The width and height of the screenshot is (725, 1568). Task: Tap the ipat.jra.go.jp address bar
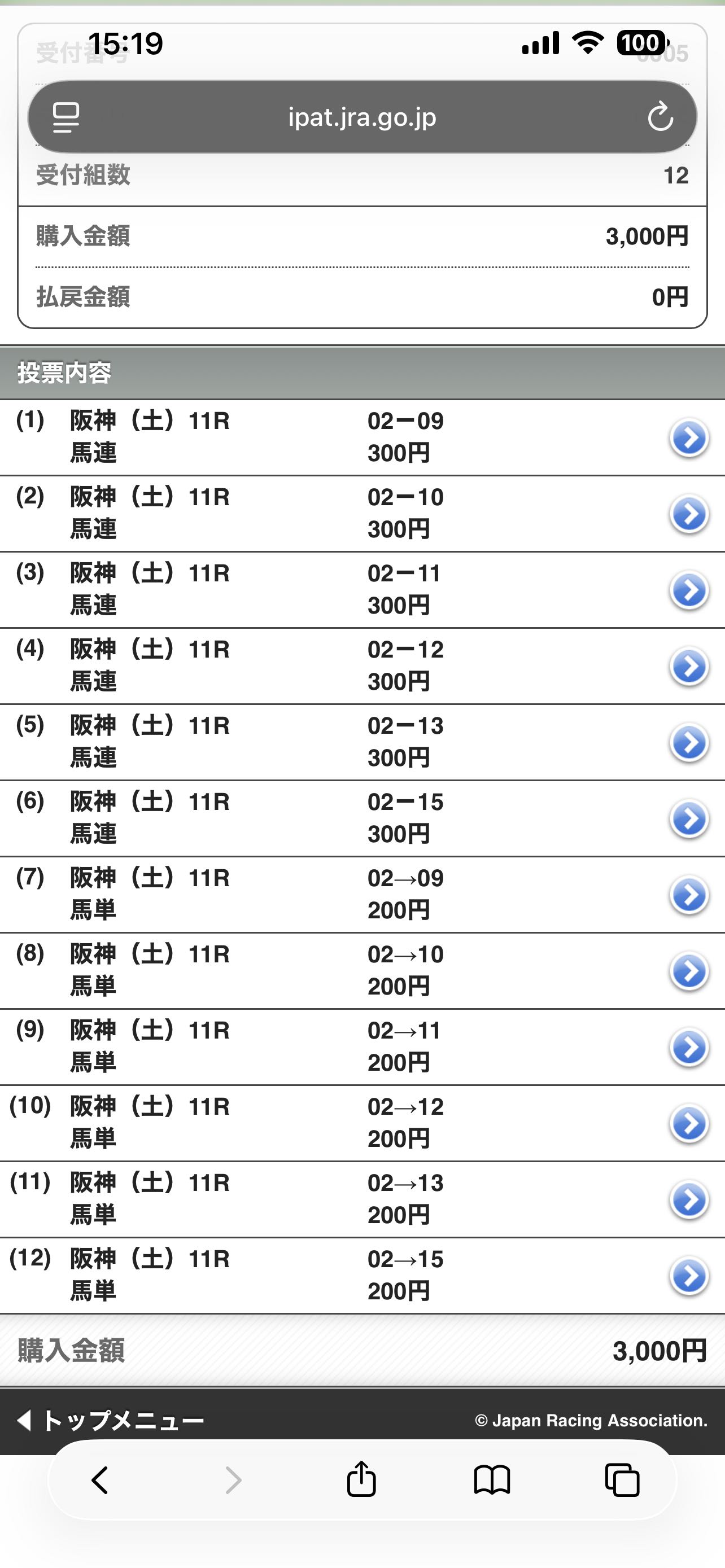tap(362, 117)
